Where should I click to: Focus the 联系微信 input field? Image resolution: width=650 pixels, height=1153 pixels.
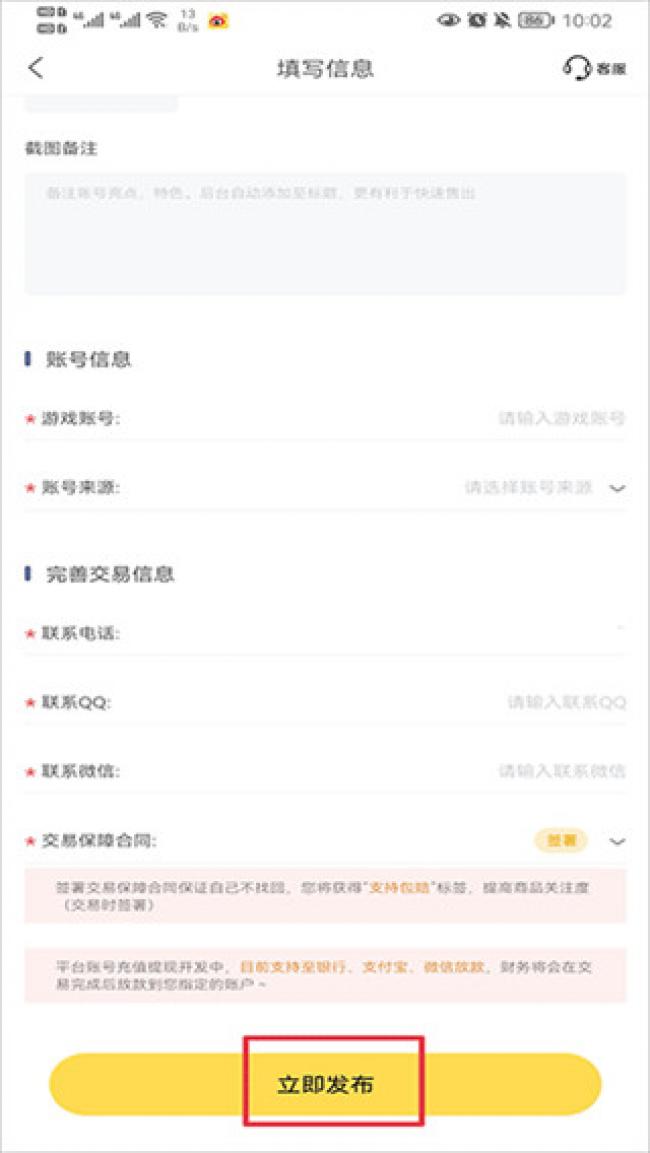(x=325, y=771)
